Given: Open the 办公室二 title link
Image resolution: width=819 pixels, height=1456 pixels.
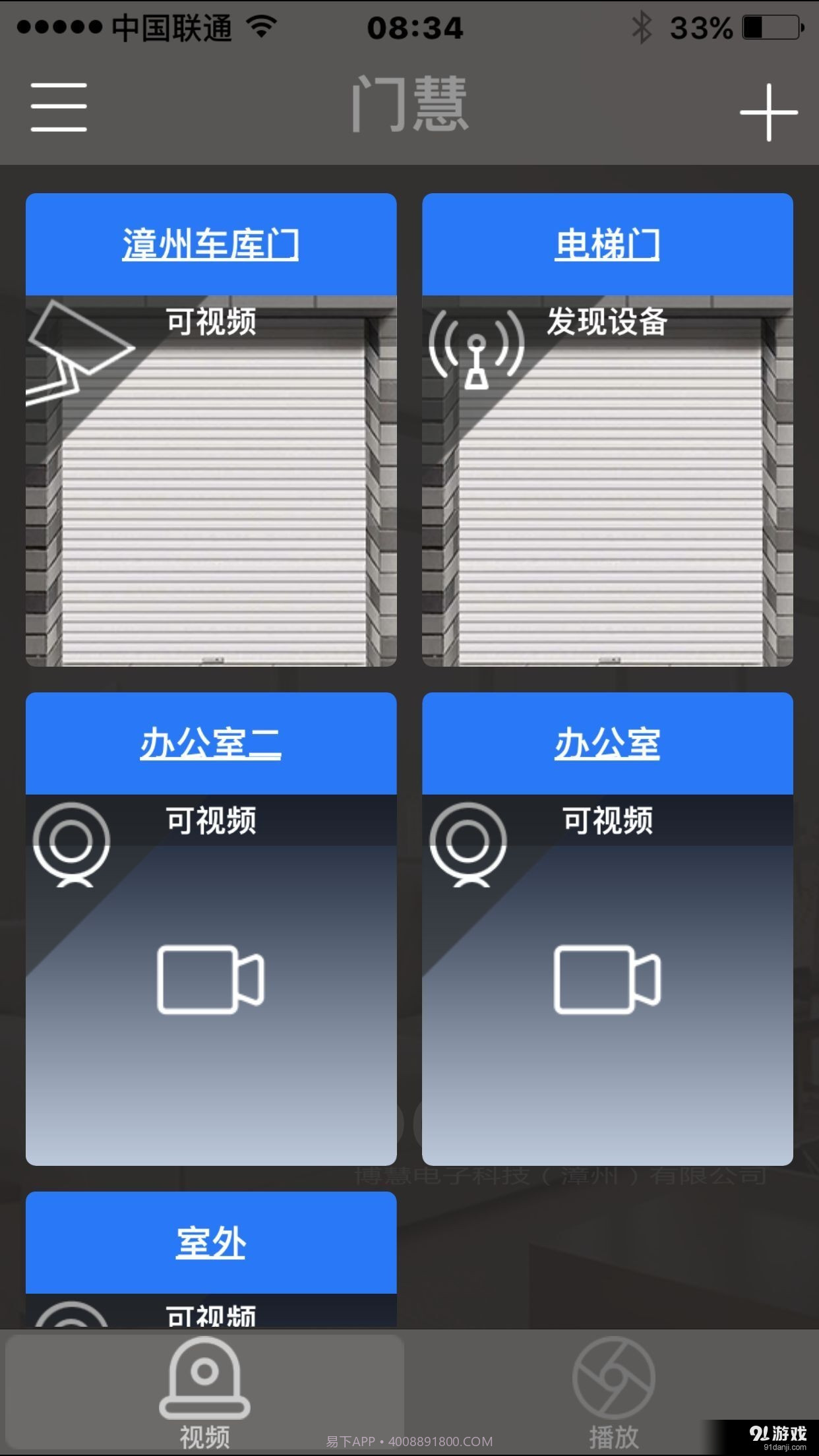Looking at the screenshot, I should pos(210,744).
